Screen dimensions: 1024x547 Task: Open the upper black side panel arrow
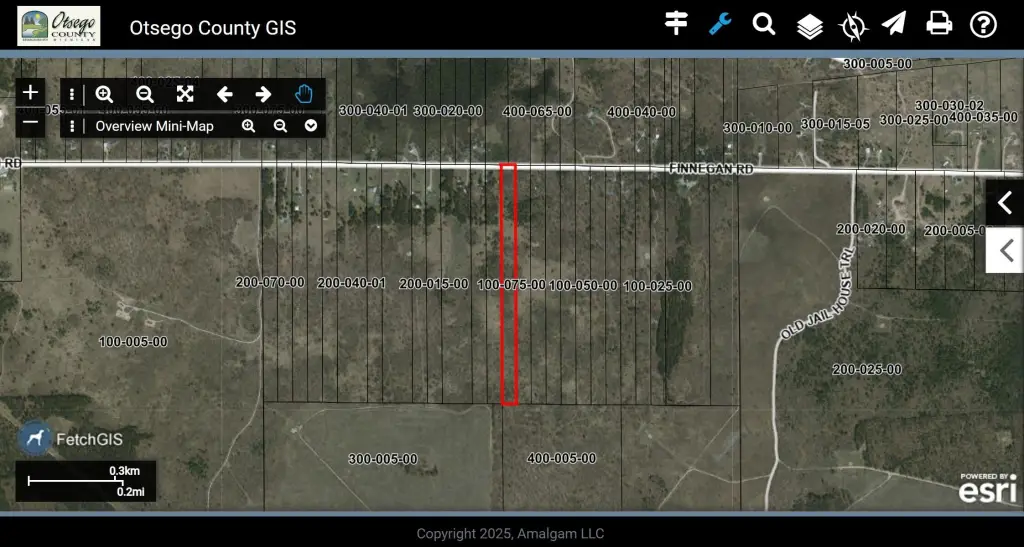pos(1005,203)
